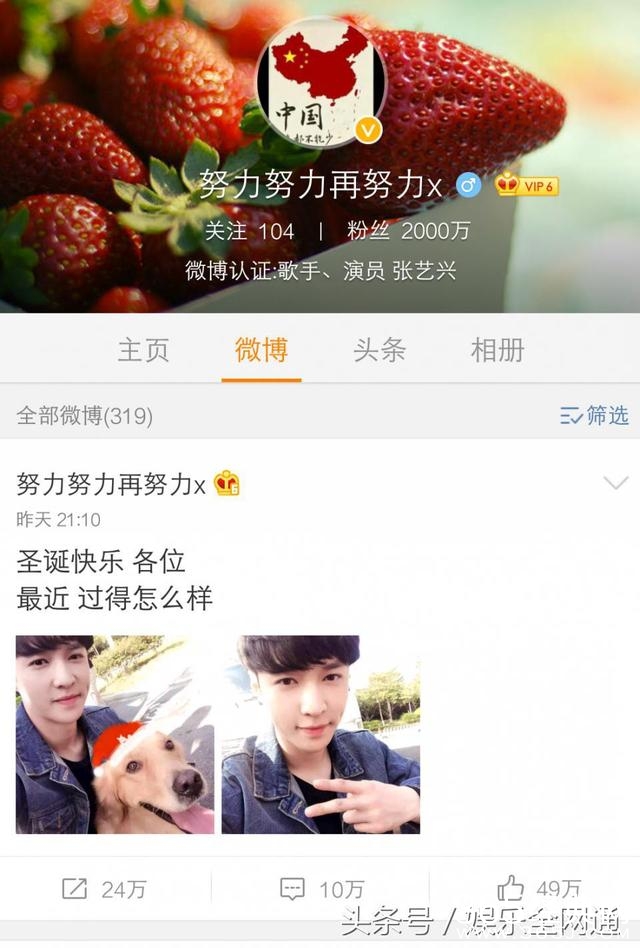Expand the post options chevron

(616, 484)
